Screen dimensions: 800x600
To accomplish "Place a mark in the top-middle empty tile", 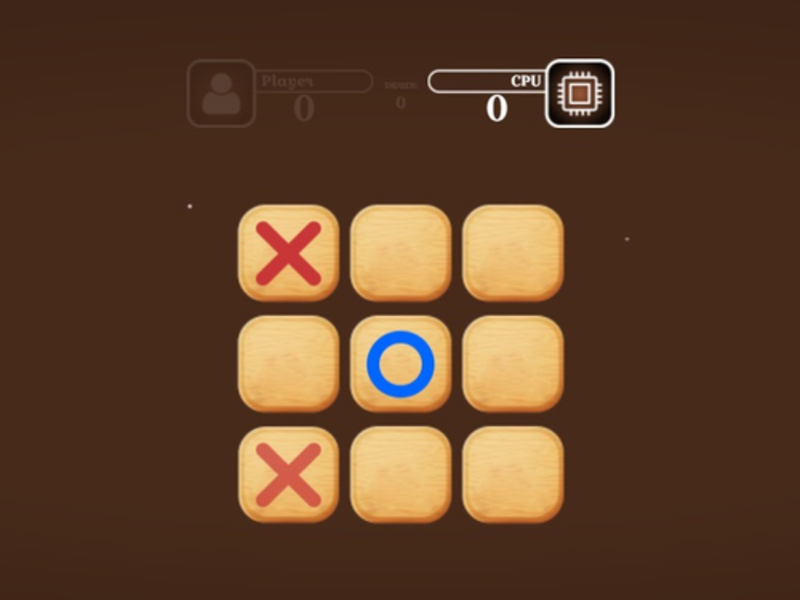I will point(400,252).
